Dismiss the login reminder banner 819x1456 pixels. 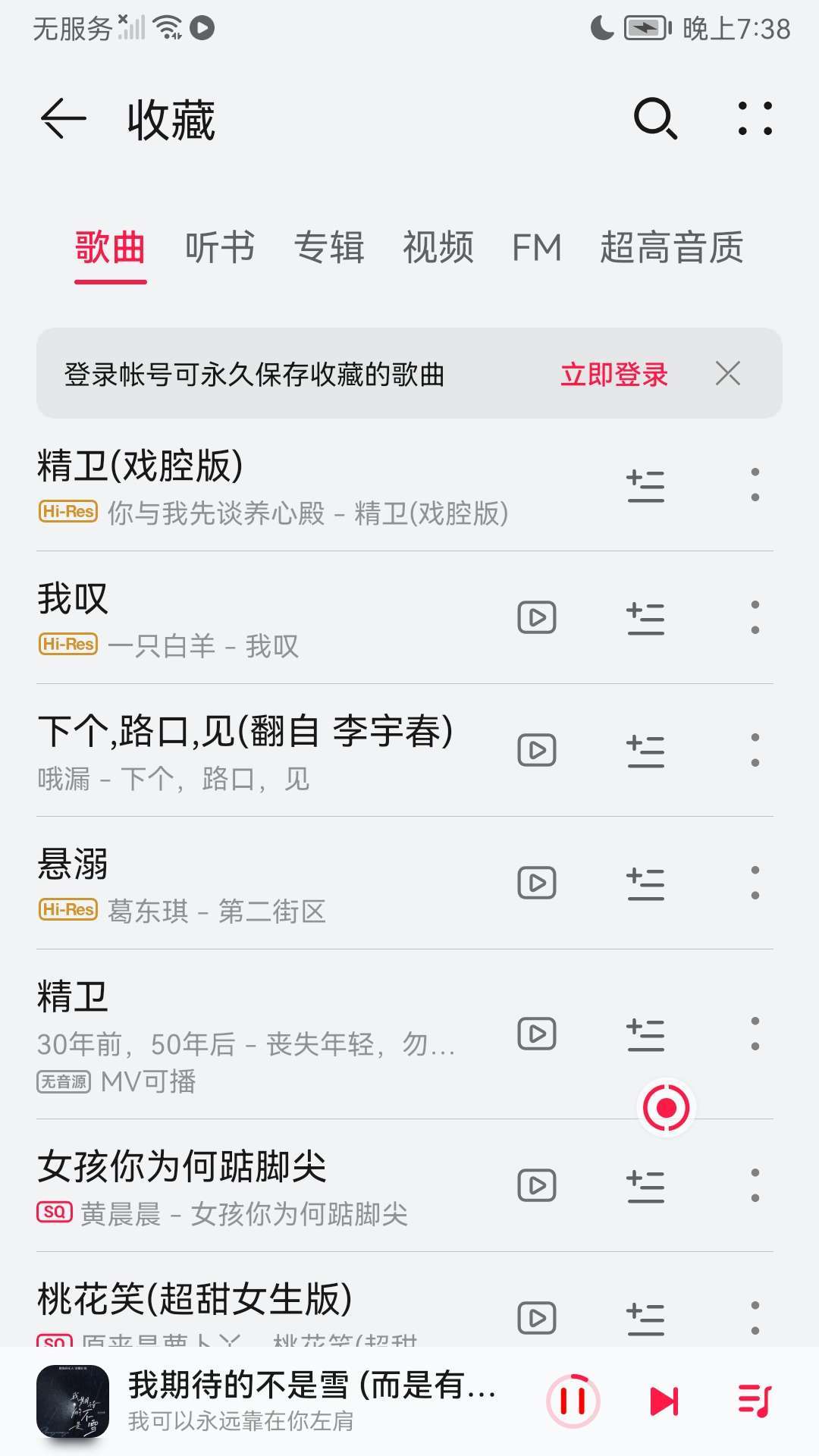[728, 373]
